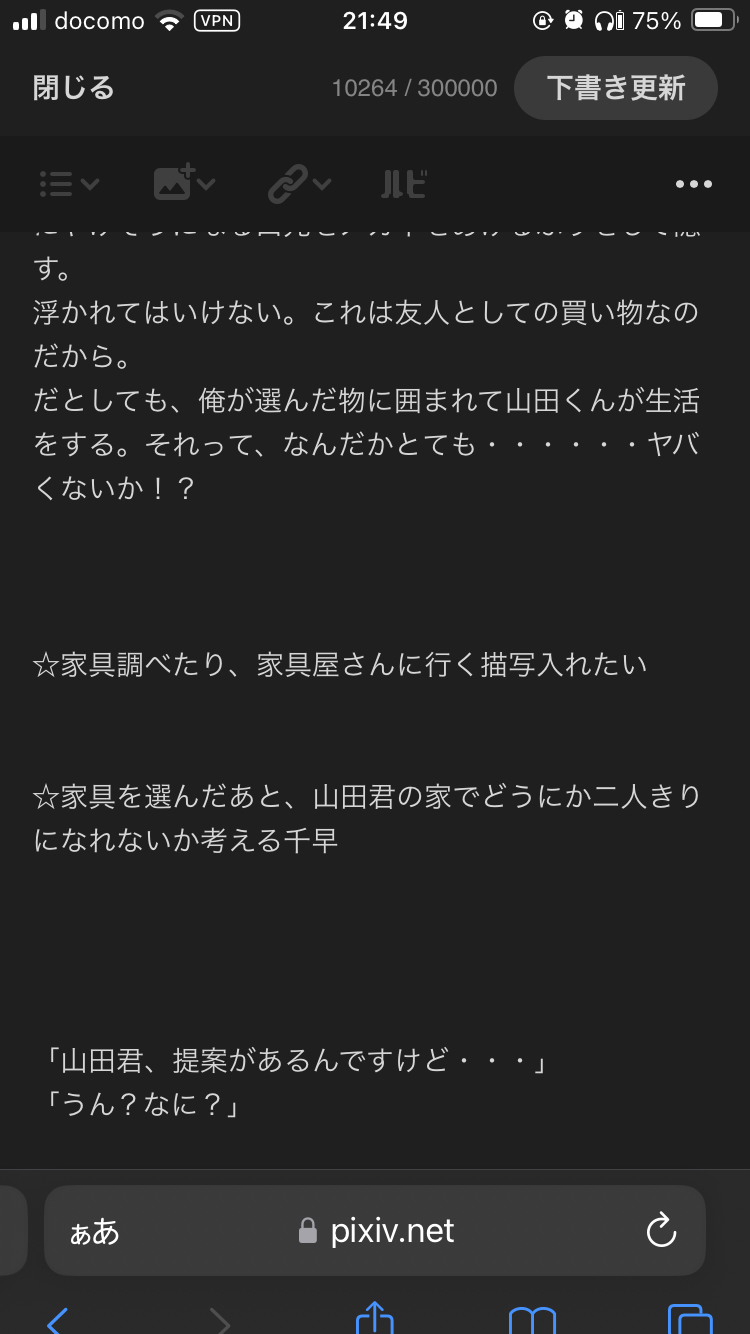Share this page from Safari
The image size is (750, 1334).
[374, 1318]
